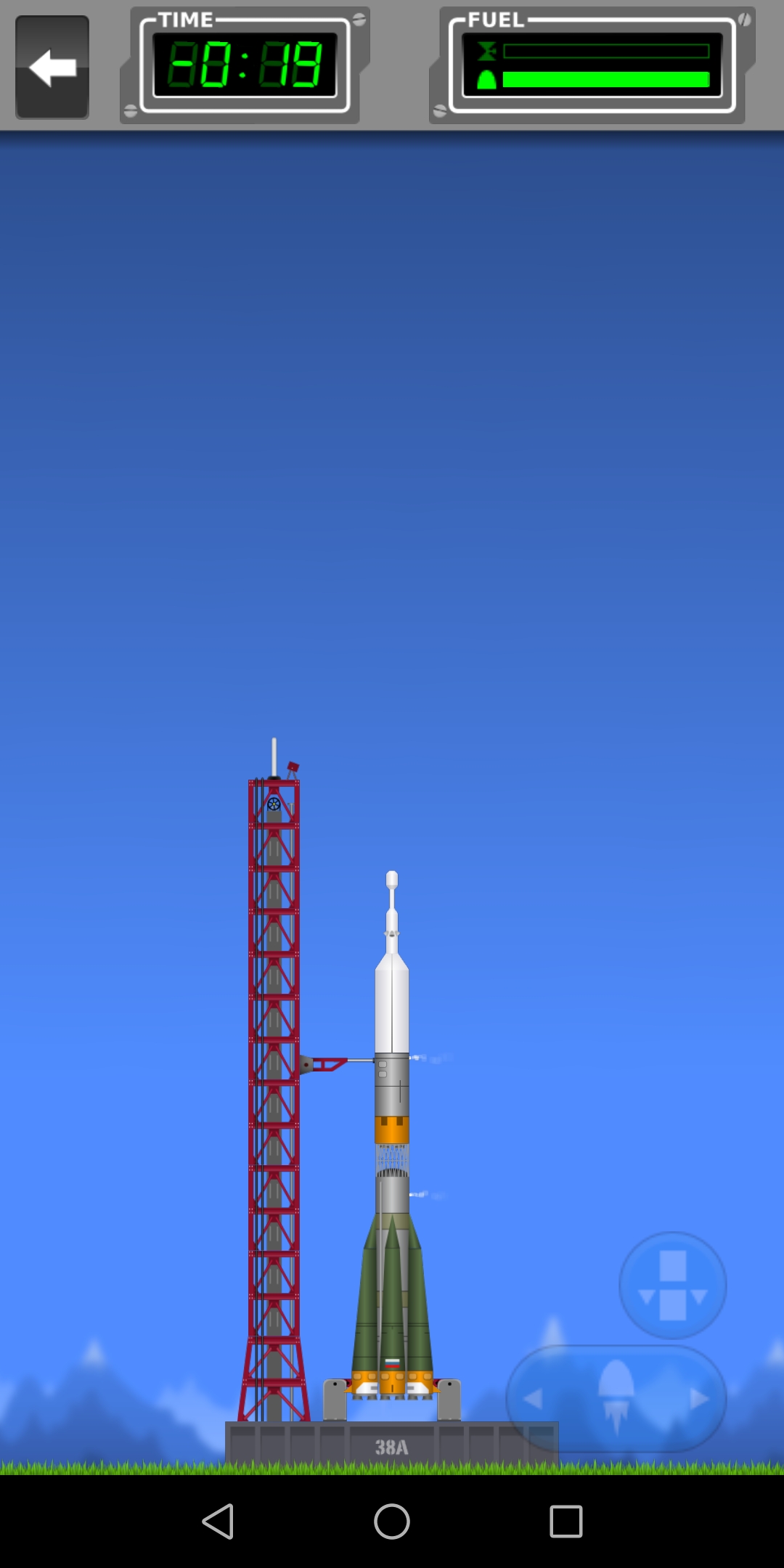This screenshot has height=1568, width=784.
Task: Open the recent apps overview
Action: [x=565, y=1521]
